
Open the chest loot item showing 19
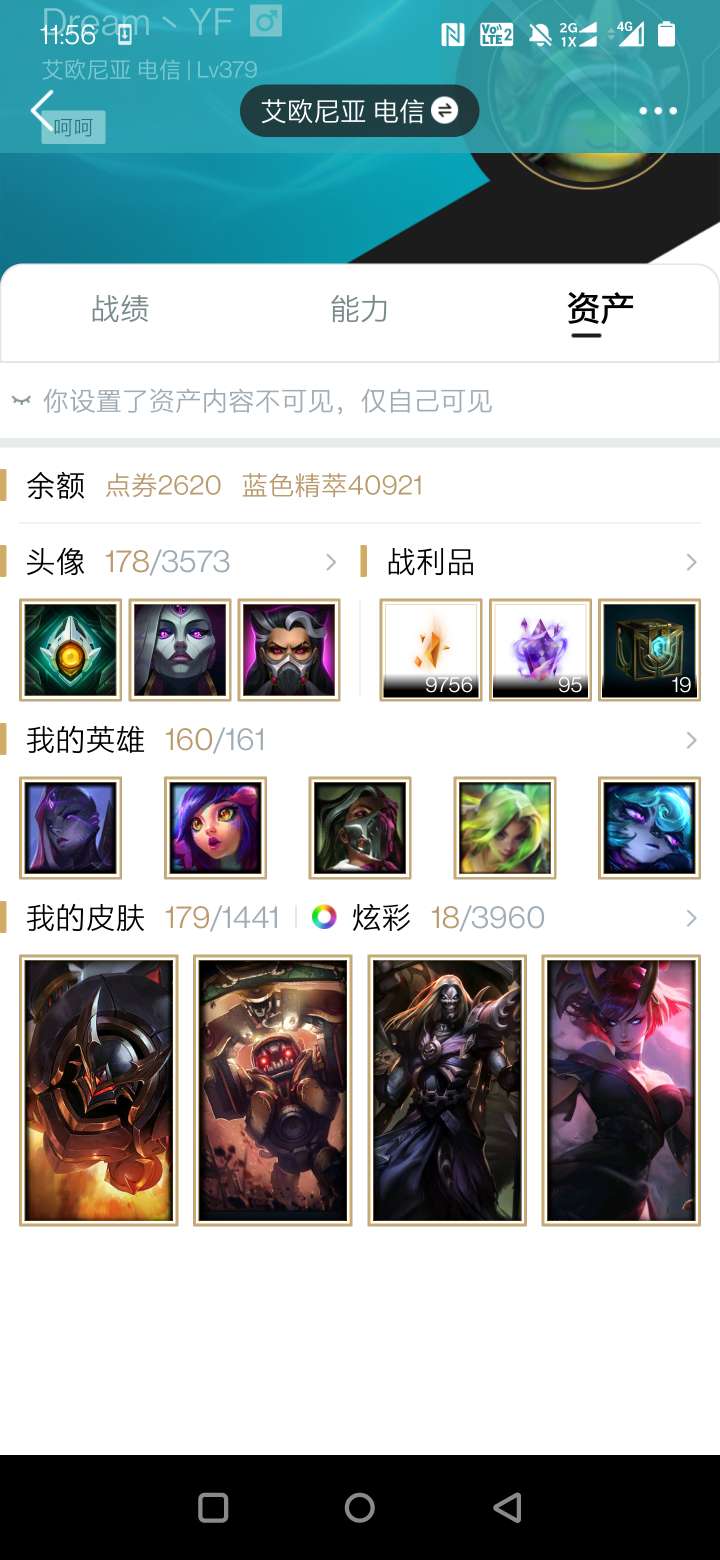(649, 649)
